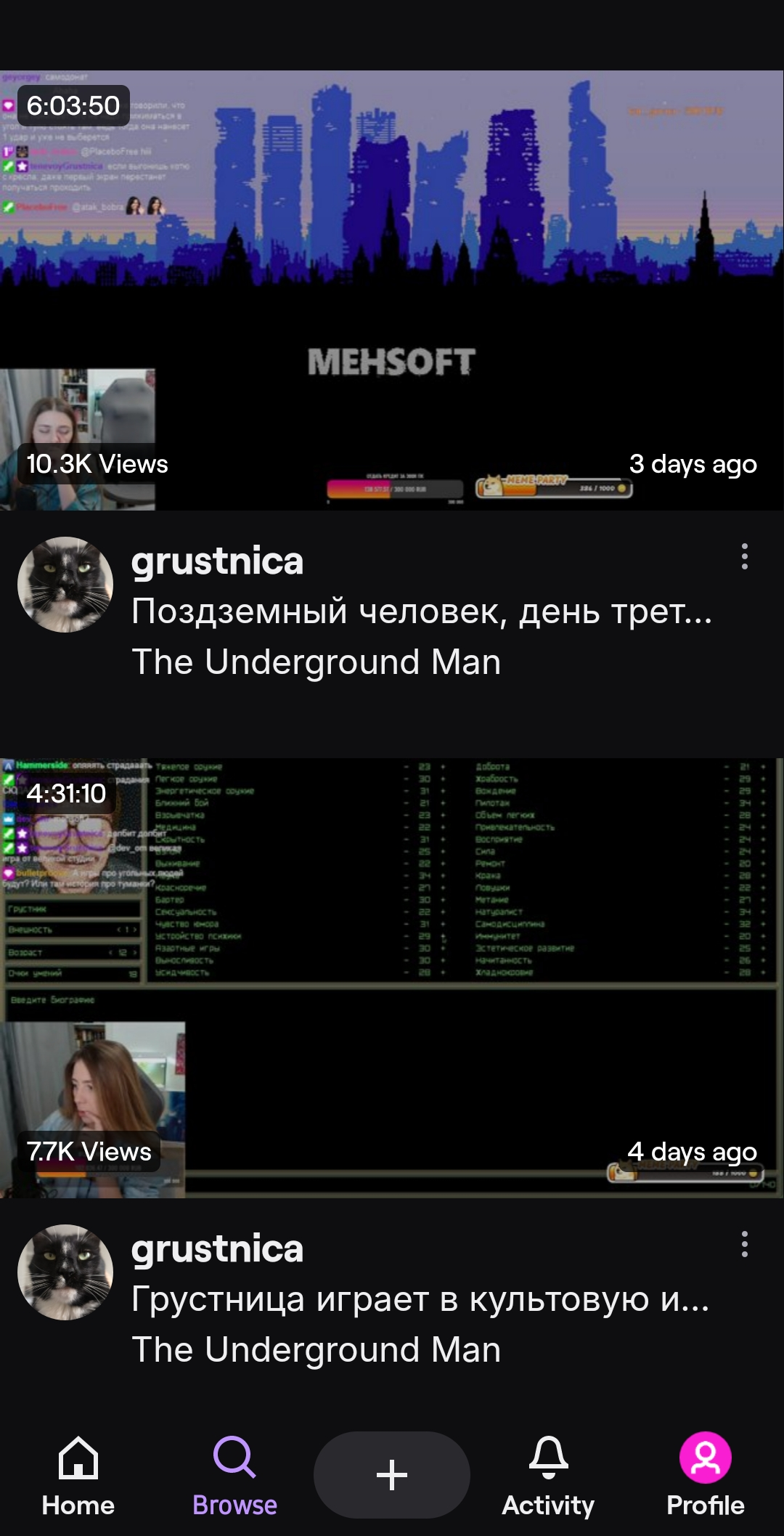Open options for the Грустница играет video
Image resolution: width=784 pixels, height=1536 pixels.
(x=744, y=1244)
